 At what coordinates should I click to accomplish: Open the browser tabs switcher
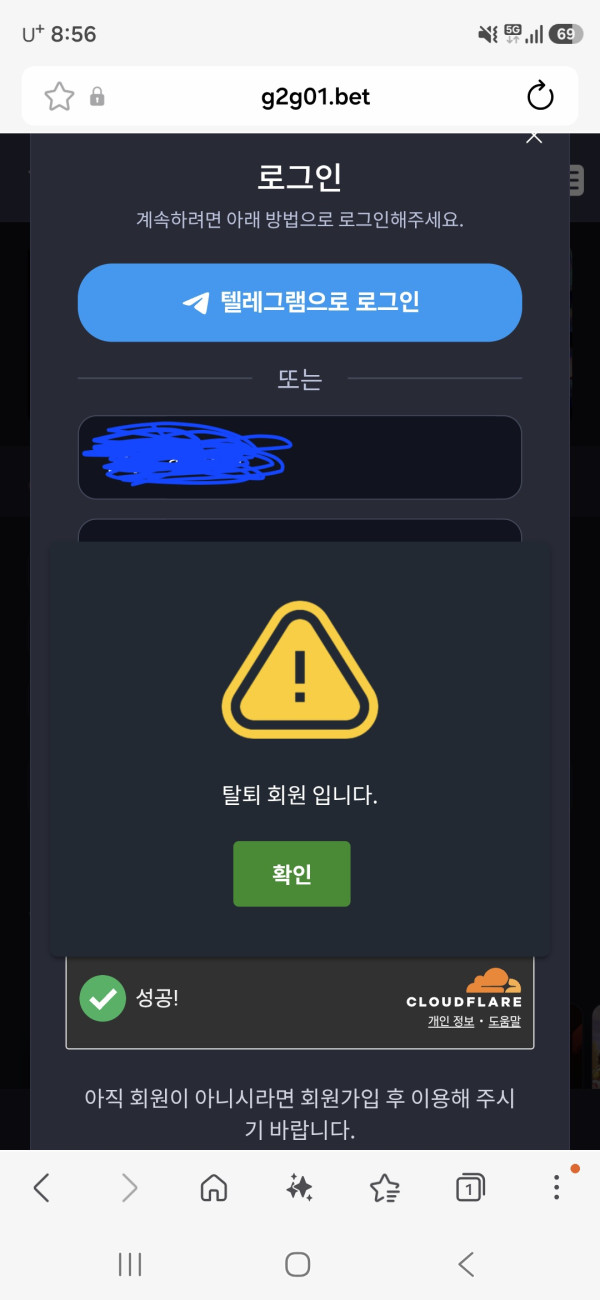pos(470,1187)
